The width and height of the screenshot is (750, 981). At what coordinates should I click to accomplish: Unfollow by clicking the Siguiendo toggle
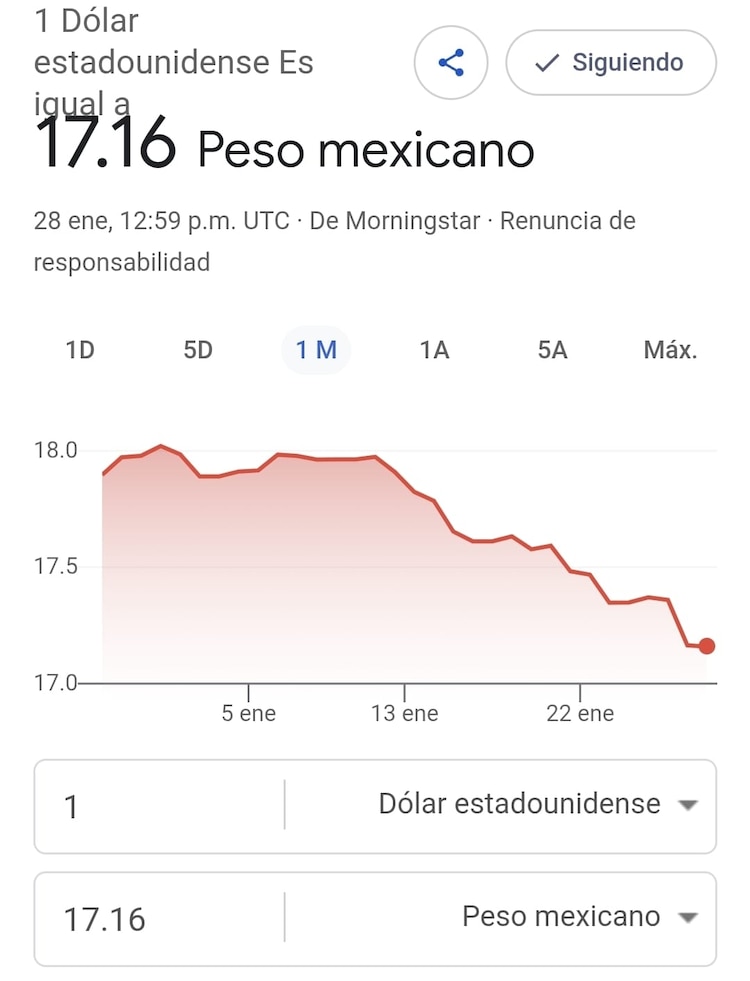click(x=610, y=62)
